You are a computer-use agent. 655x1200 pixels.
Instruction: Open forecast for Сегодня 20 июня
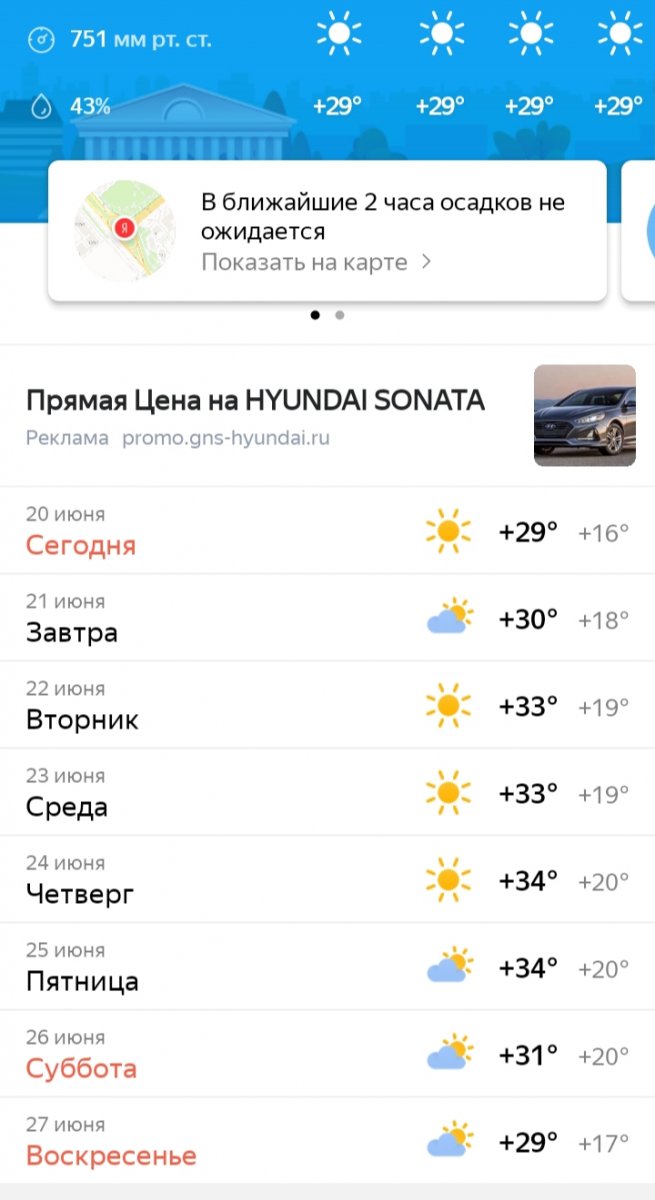point(327,531)
